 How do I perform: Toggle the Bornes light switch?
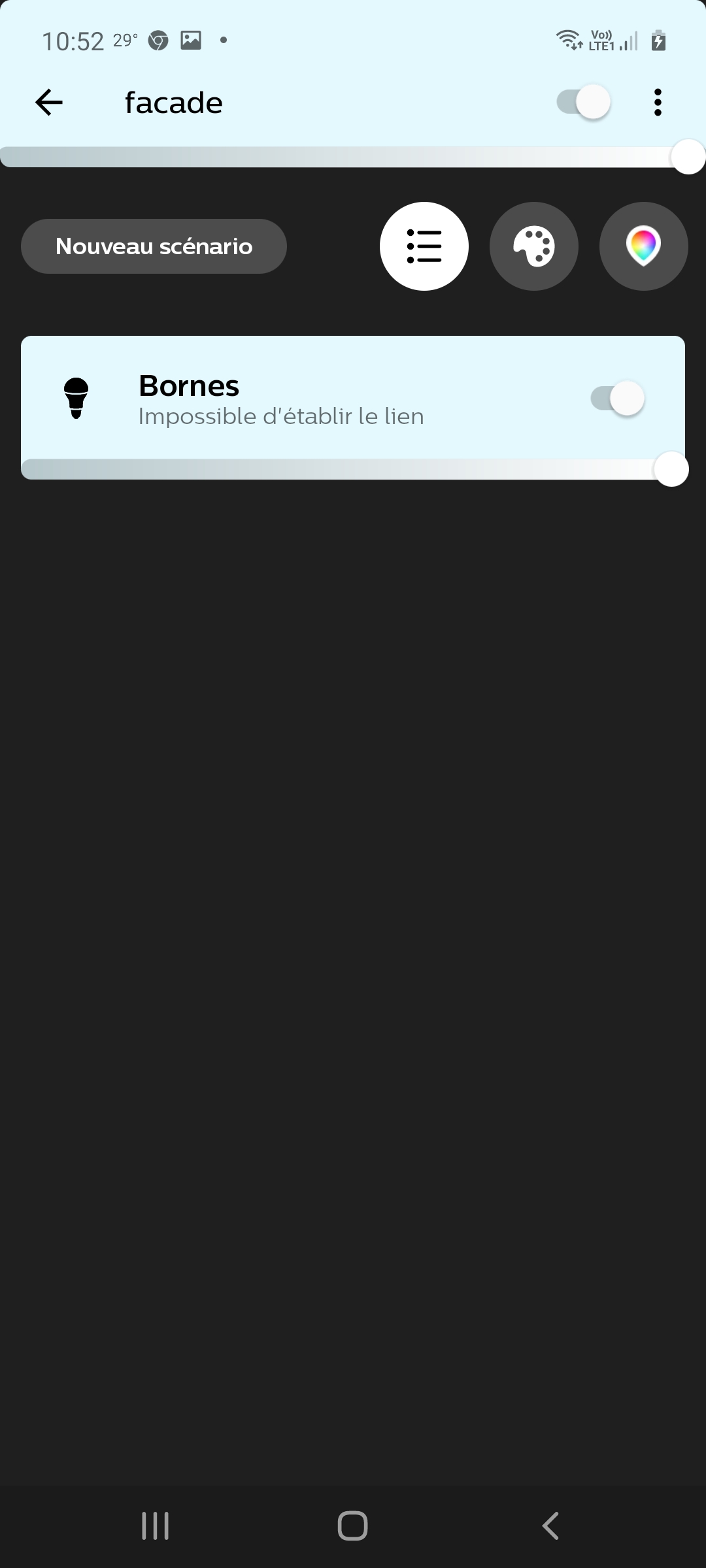pyautogui.click(x=617, y=398)
